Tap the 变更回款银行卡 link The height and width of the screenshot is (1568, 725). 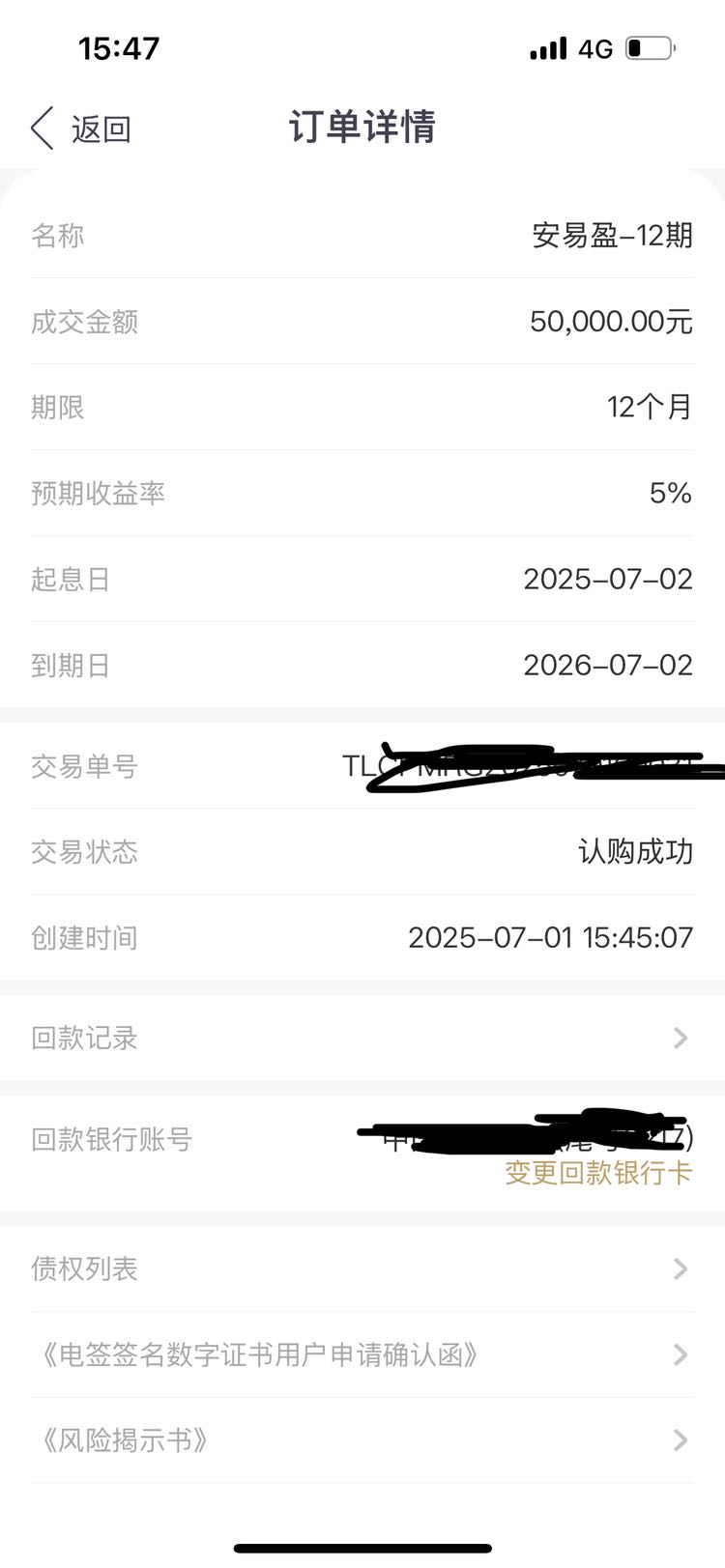[598, 1173]
